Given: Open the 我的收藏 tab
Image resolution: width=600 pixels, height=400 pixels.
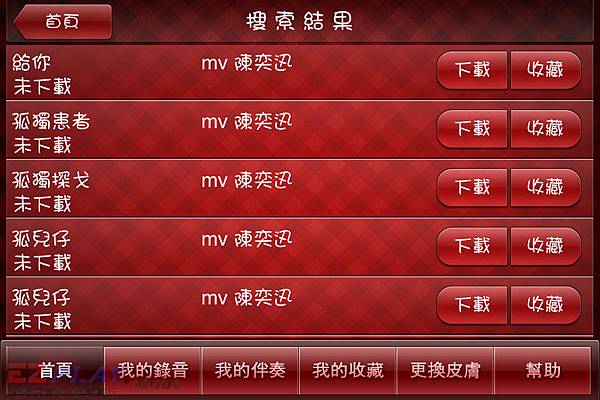Looking at the screenshot, I should coord(347,370).
